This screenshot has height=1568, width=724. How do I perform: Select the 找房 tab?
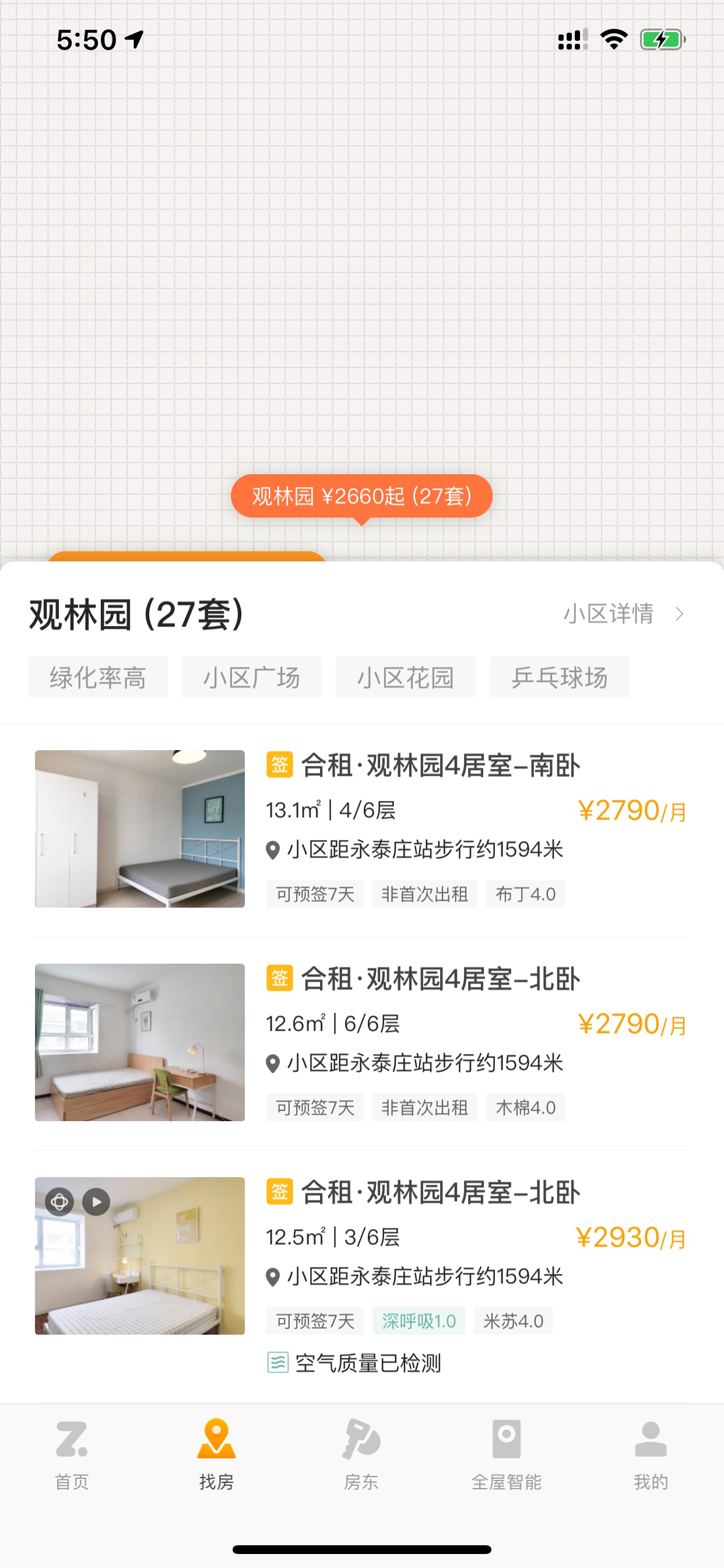217,1455
